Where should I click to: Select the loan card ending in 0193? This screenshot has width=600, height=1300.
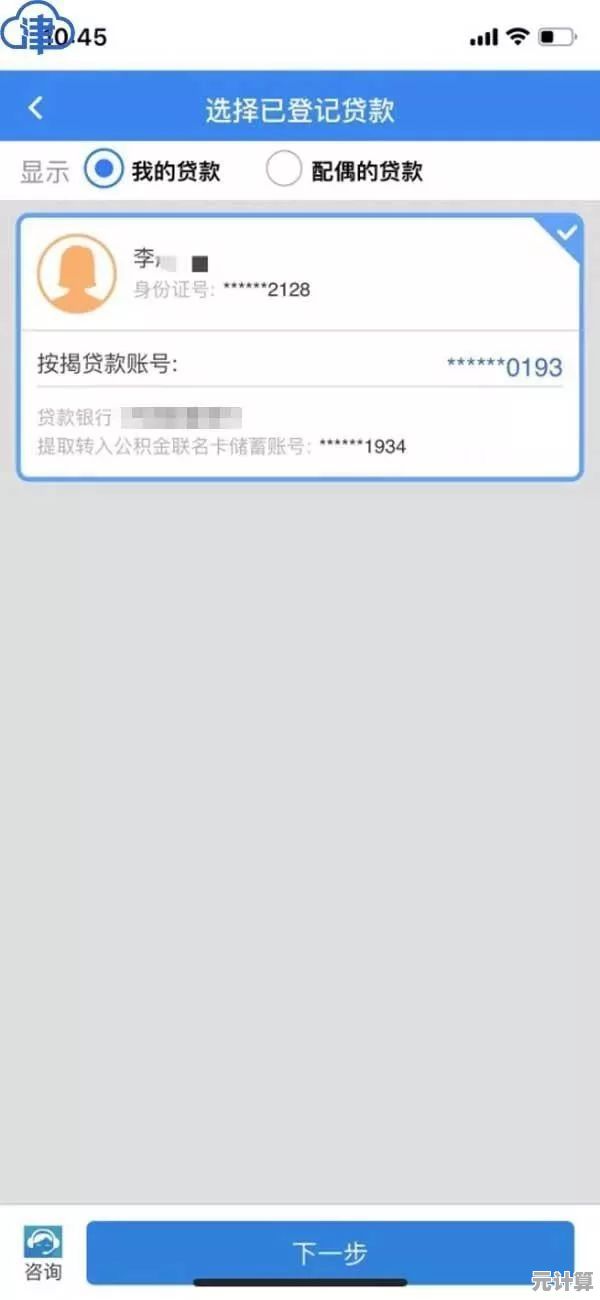[x=300, y=347]
